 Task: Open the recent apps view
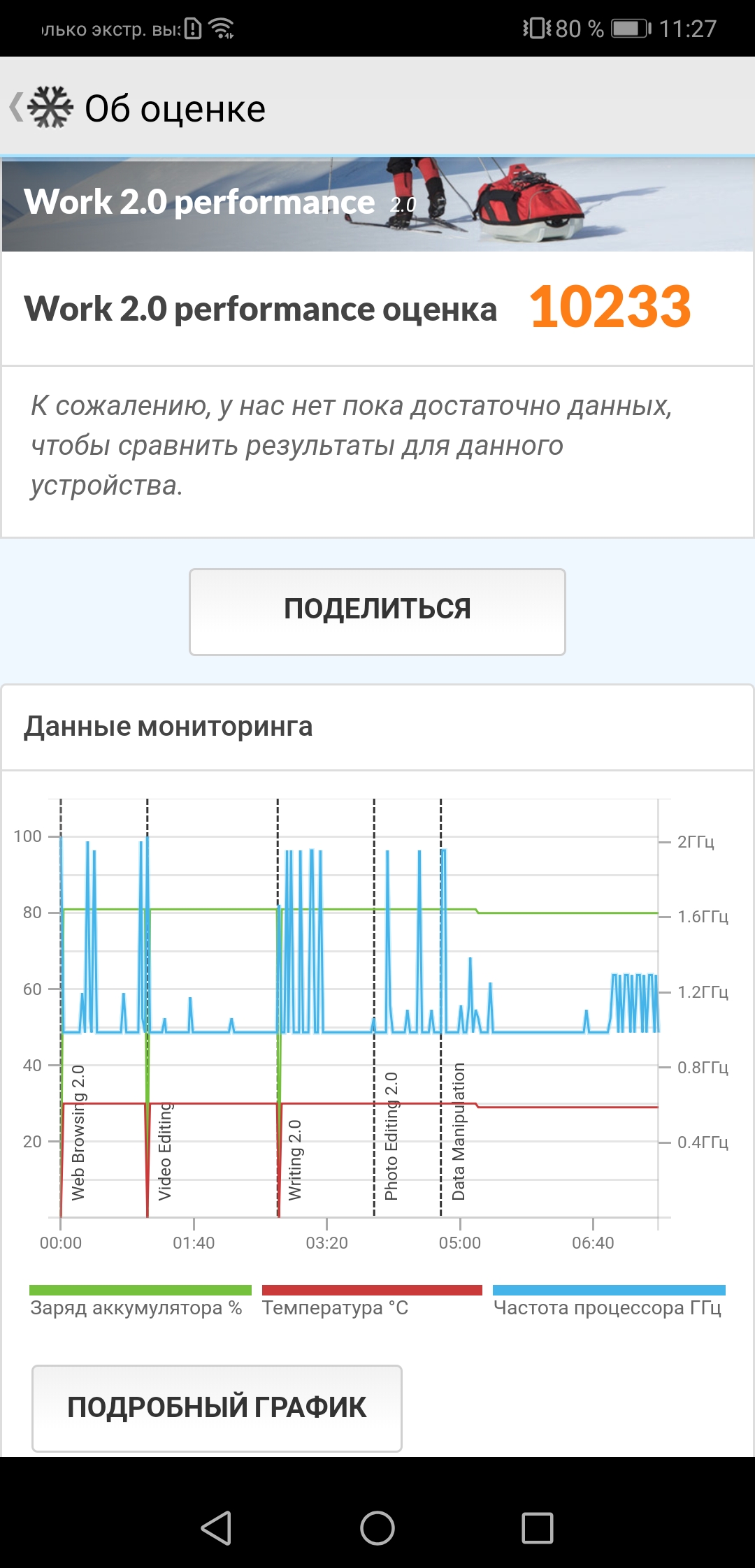point(538,1527)
